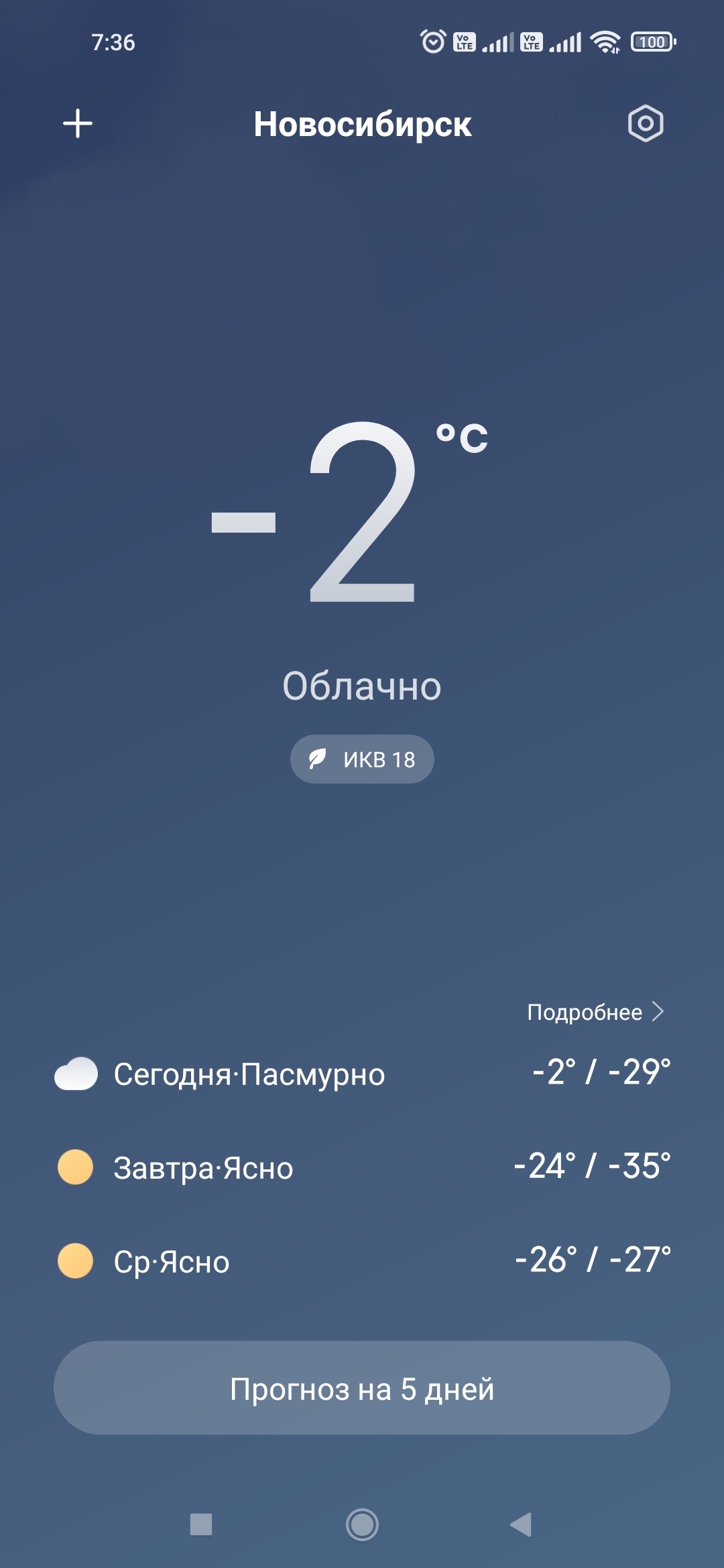Add a new city with the plus icon
The width and height of the screenshot is (724, 1568).
(x=78, y=124)
